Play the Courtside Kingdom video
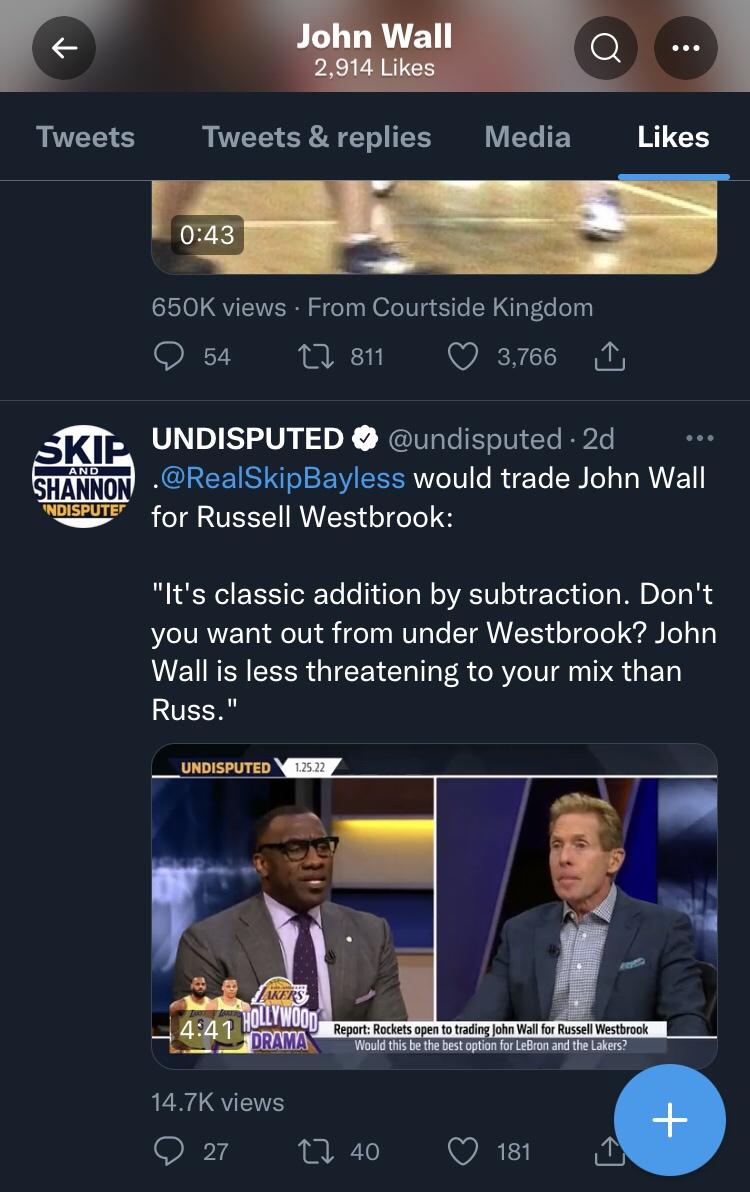Viewport: 750px width, 1192px height. (x=434, y=226)
